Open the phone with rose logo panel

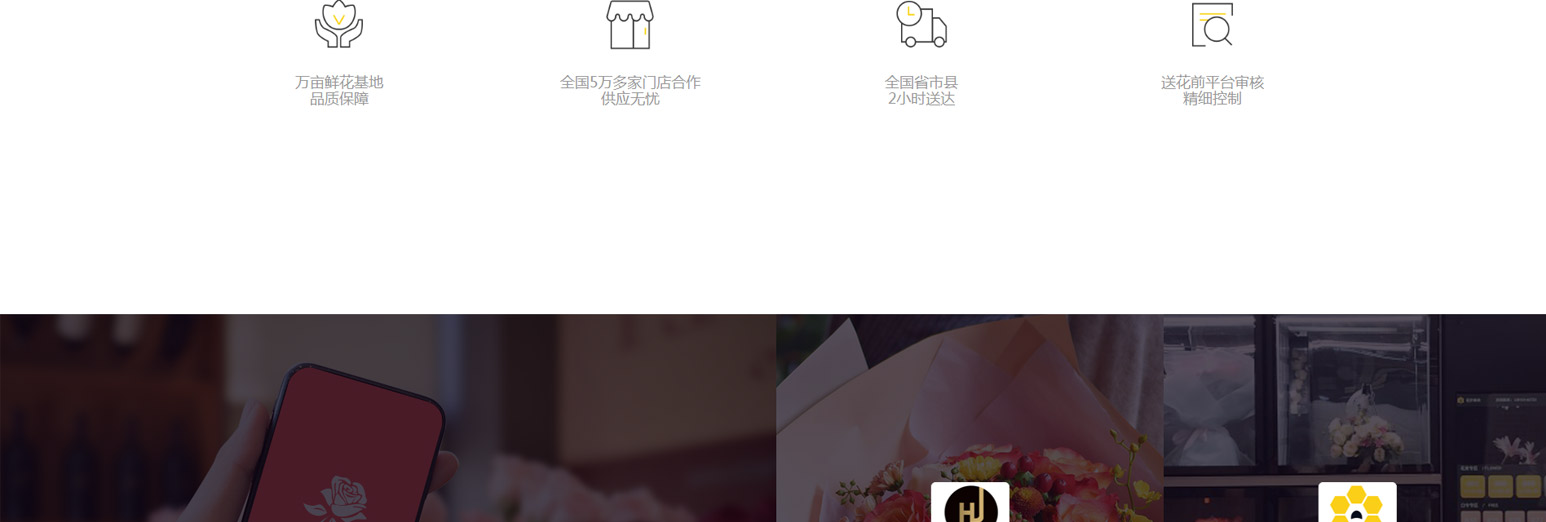coord(388,420)
